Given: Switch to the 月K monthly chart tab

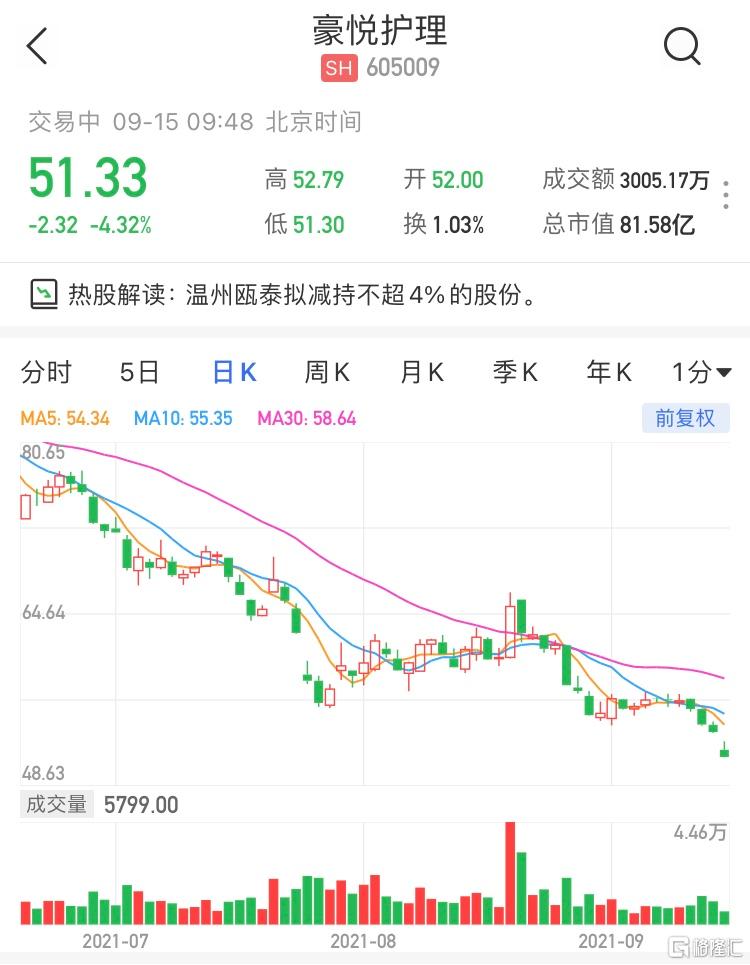Looking at the screenshot, I should pos(422,371).
